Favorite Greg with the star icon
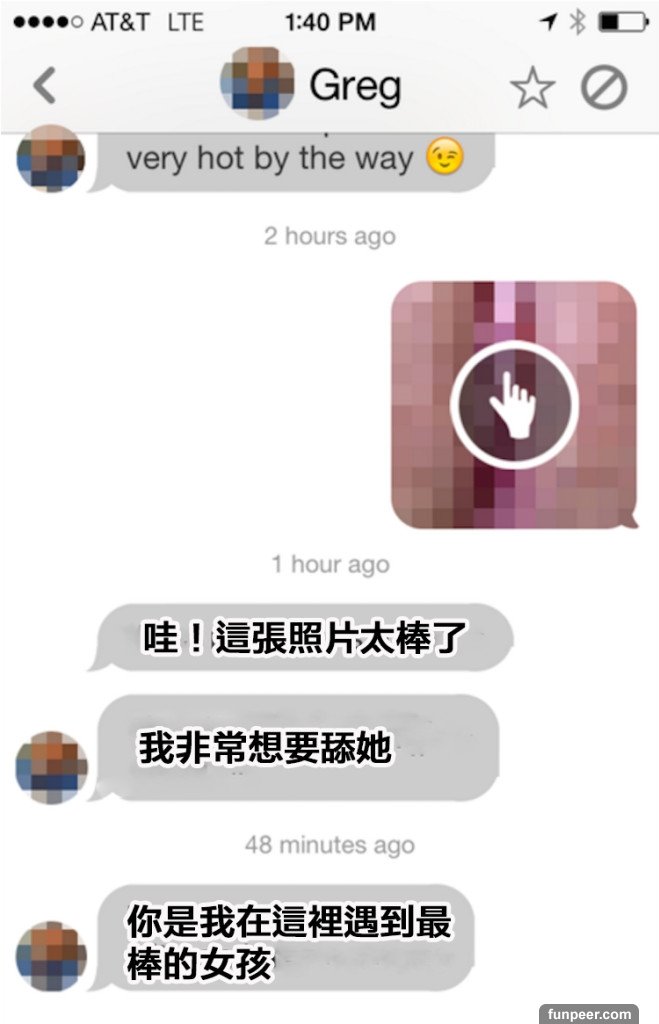 point(532,88)
